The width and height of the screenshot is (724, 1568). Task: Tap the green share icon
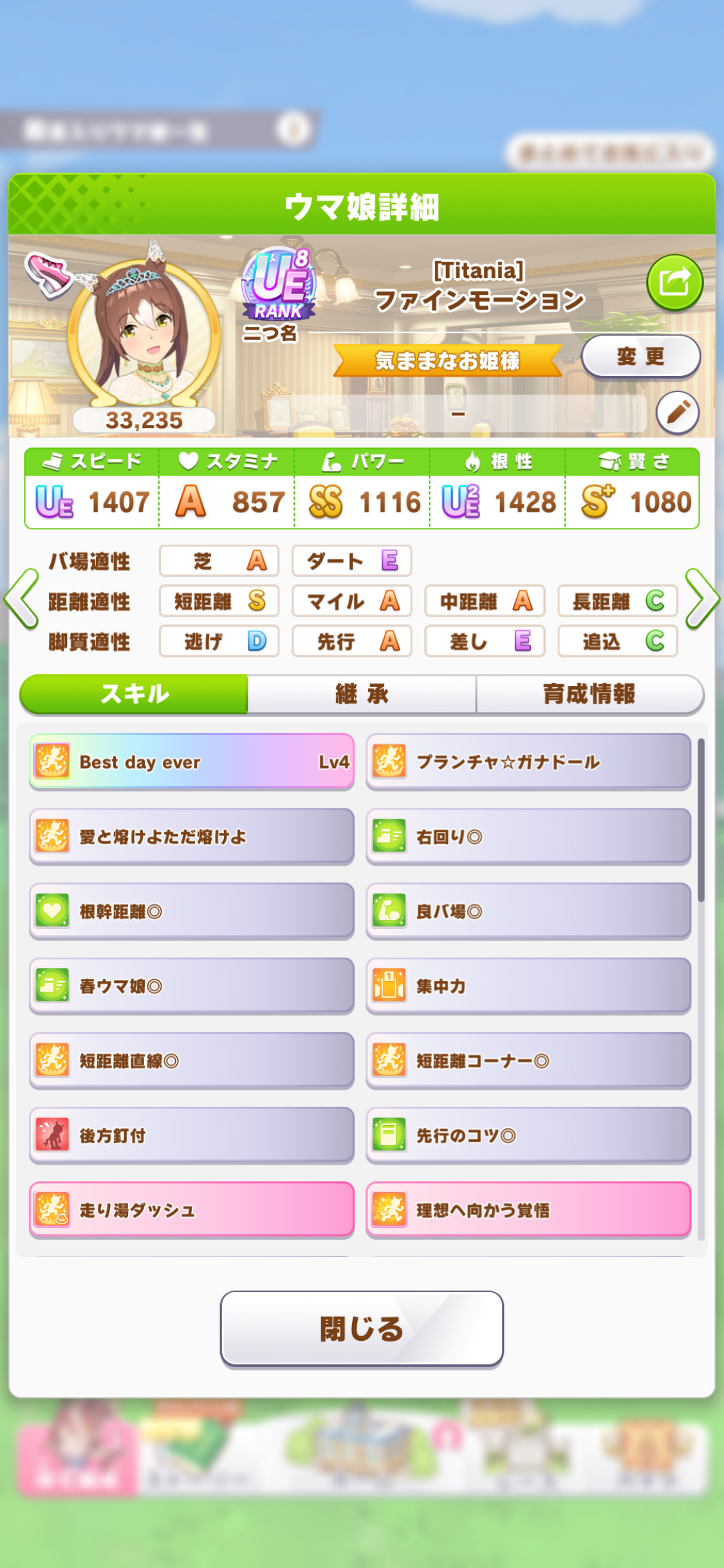pos(674,283)
